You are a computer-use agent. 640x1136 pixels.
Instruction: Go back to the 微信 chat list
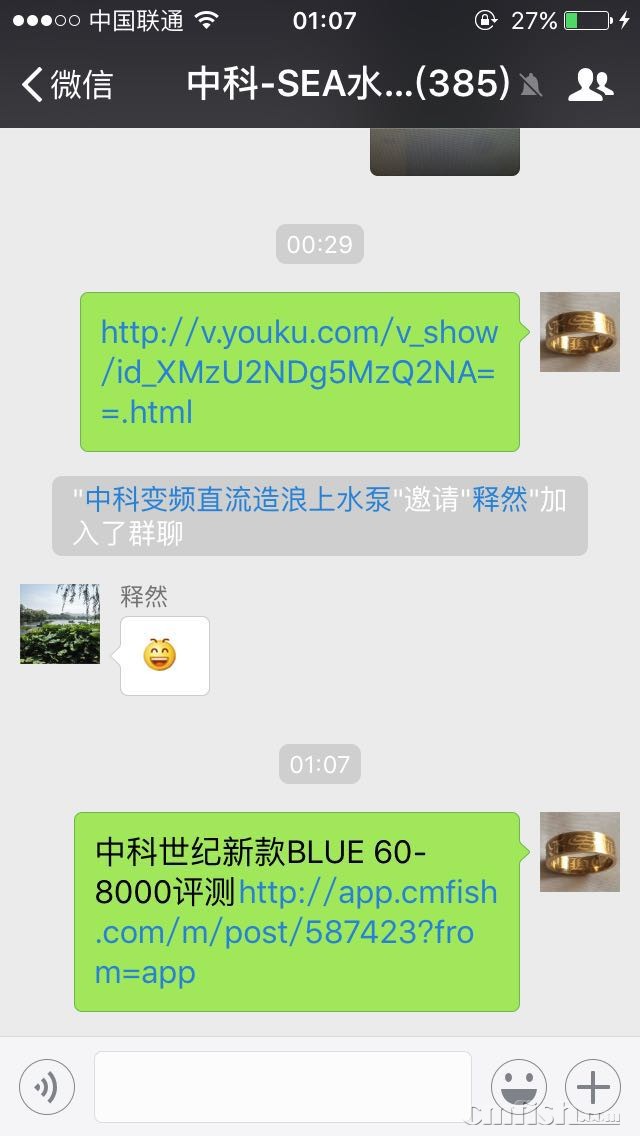(x=68, y=84)
